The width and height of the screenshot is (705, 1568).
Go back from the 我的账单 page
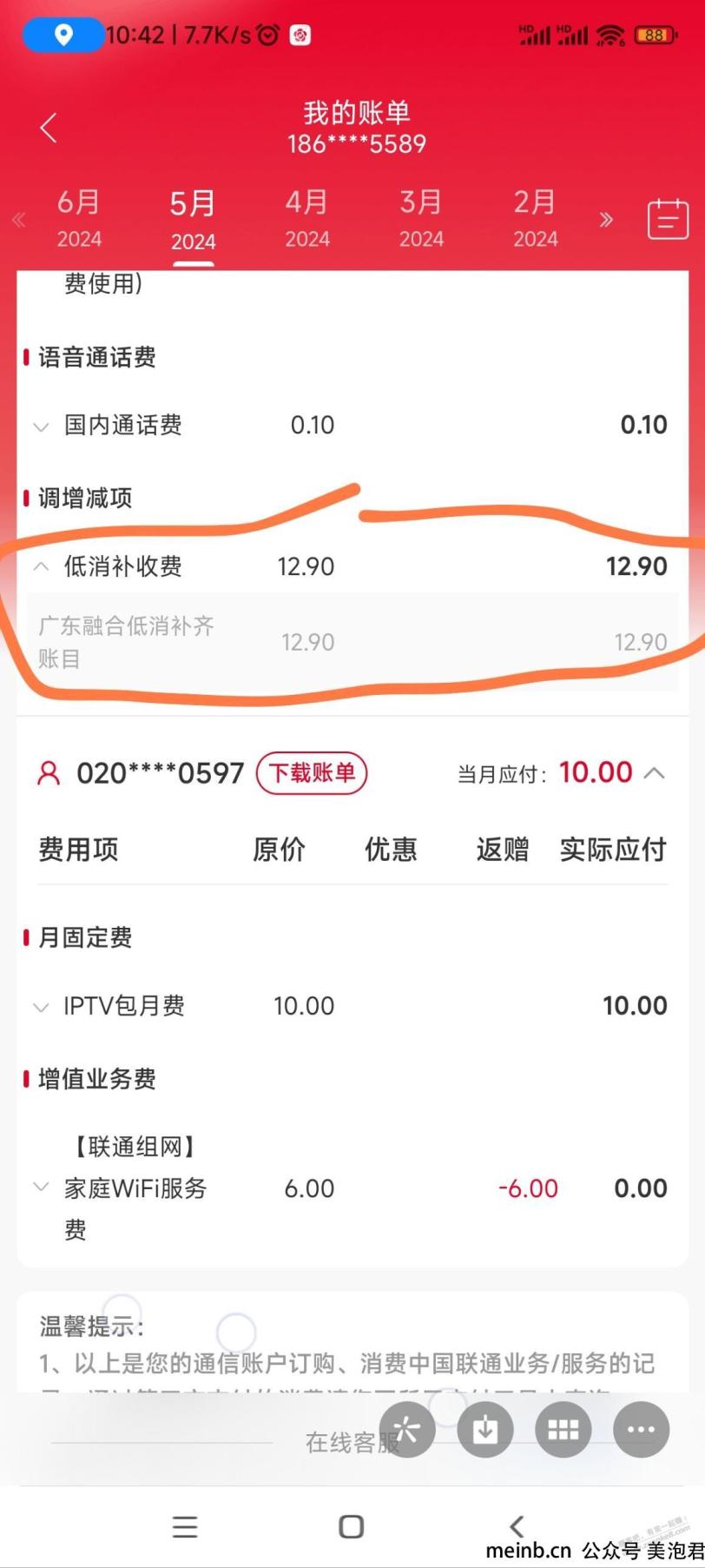pyautogui.click(x=49, y=128)
